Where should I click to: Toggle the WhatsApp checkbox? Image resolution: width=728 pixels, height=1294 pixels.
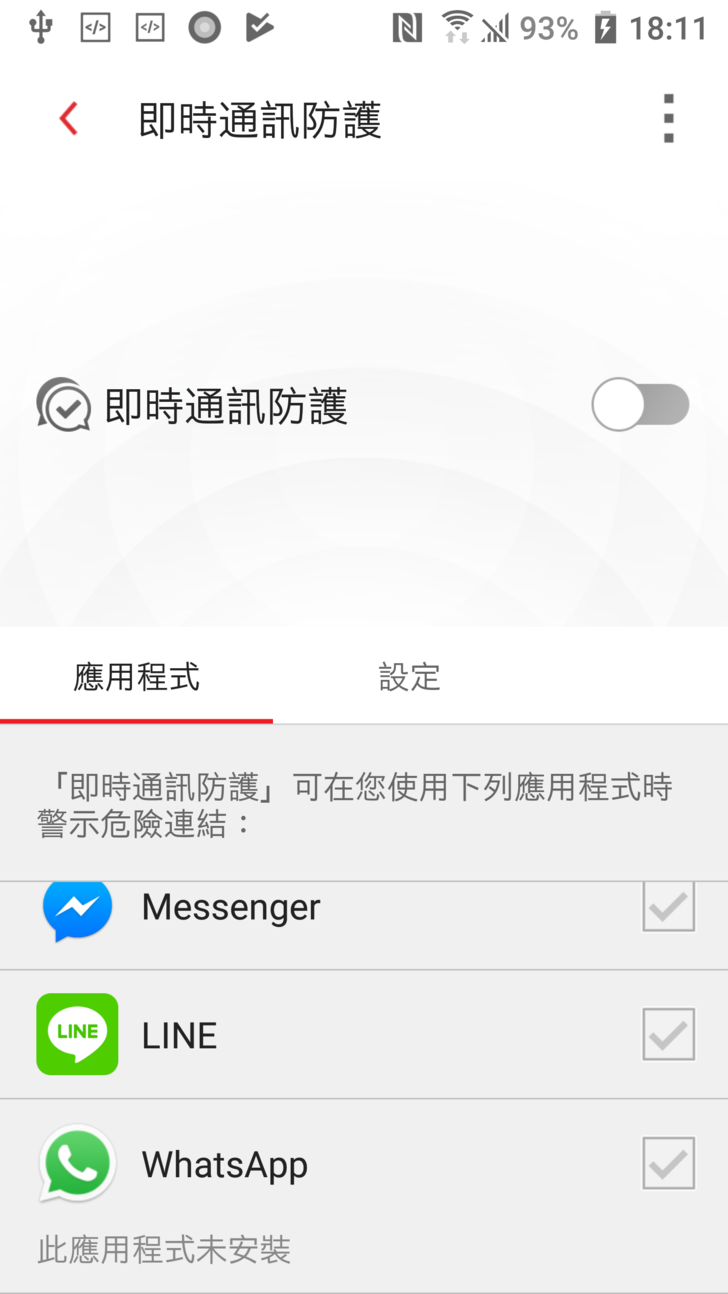click(668, 1163)
